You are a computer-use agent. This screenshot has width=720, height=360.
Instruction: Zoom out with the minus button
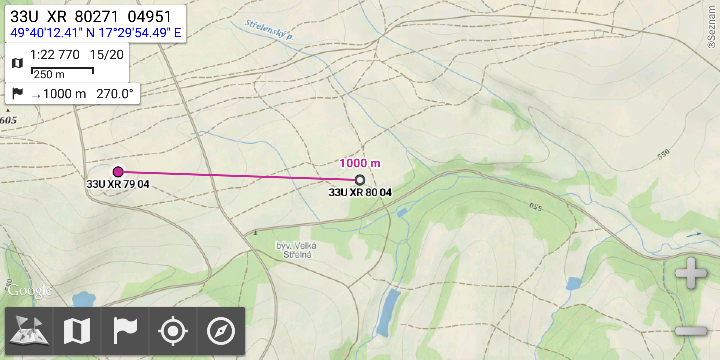tap(691, 331)
